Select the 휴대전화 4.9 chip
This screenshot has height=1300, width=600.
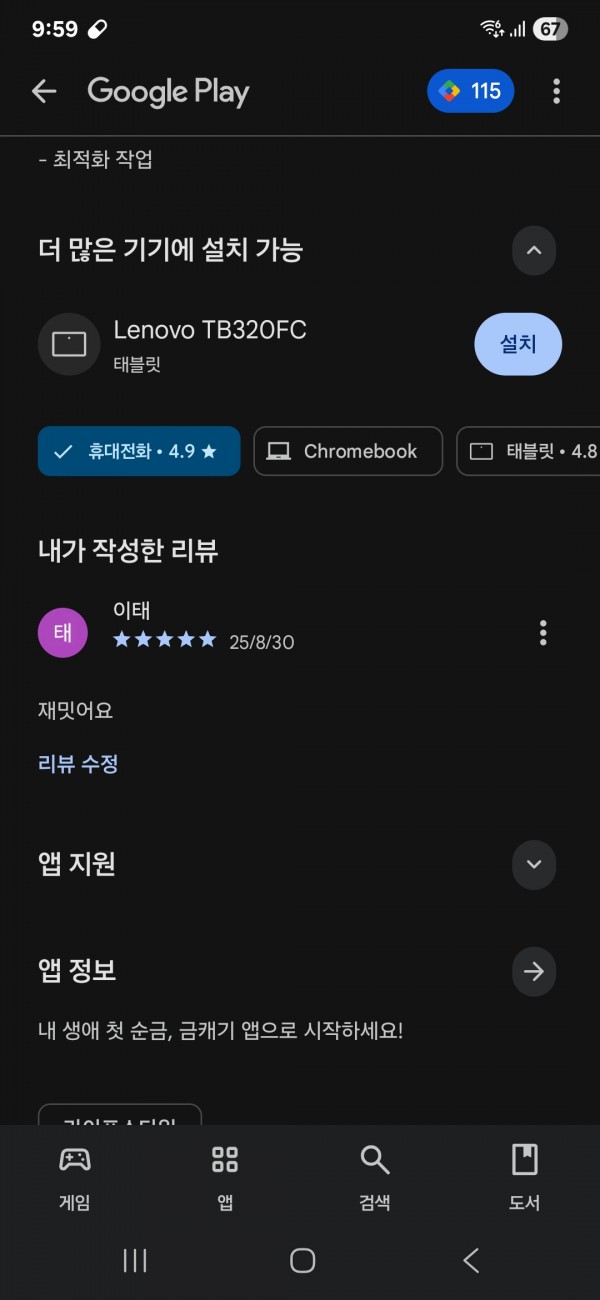click(x=139, y=451)
